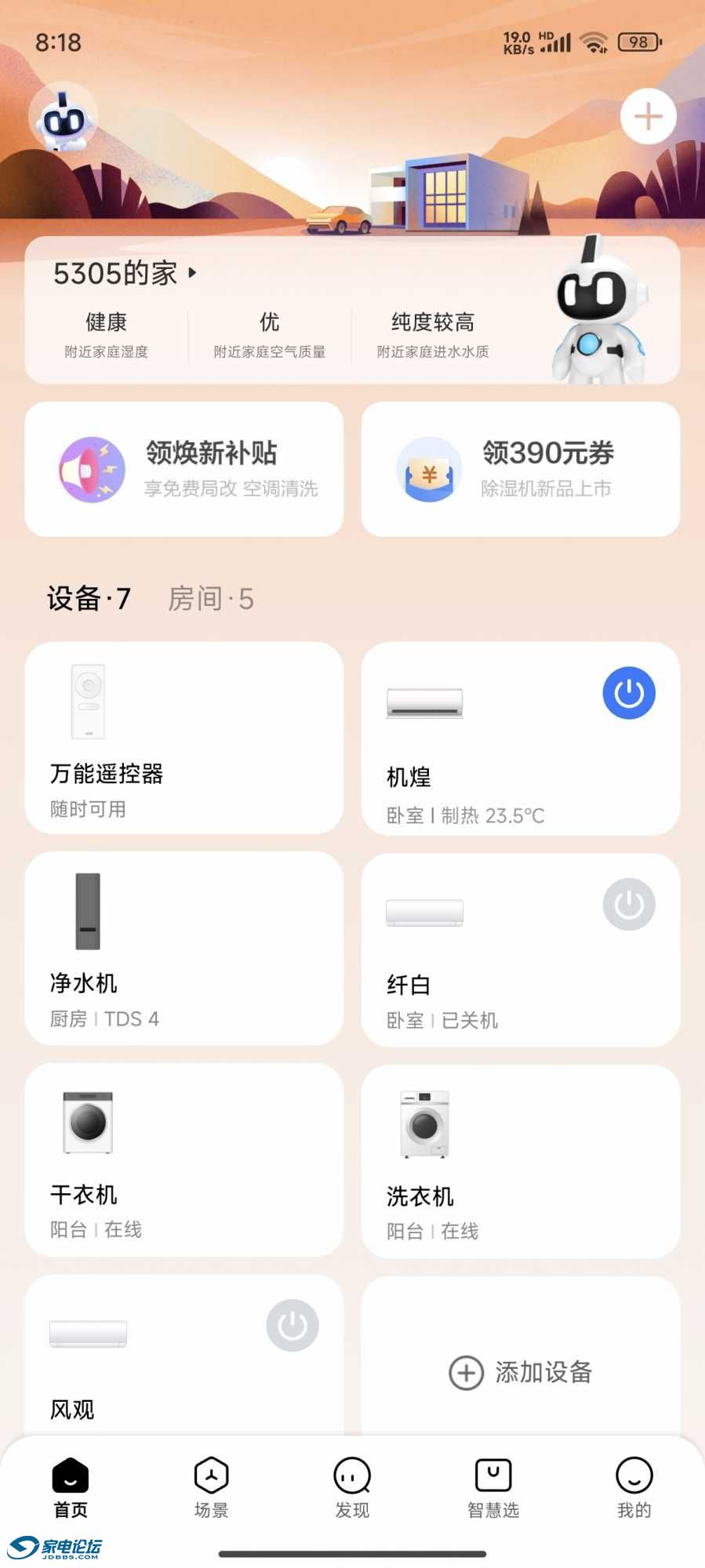Open the 领焕新补贴 subsidy card
This screenshot has height=1568, width=705.
(184, 470)
